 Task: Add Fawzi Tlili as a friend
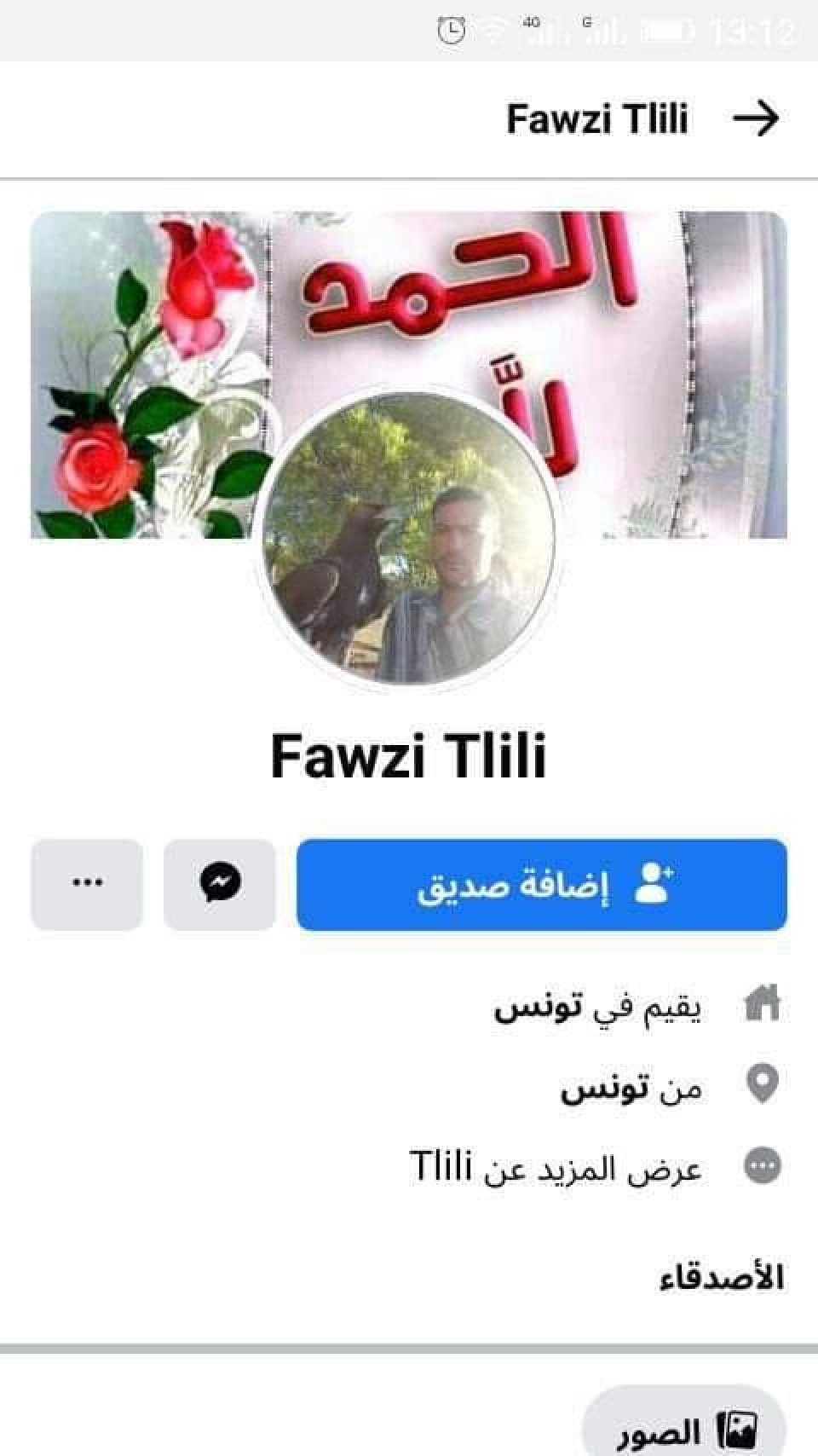pos(542,885)
